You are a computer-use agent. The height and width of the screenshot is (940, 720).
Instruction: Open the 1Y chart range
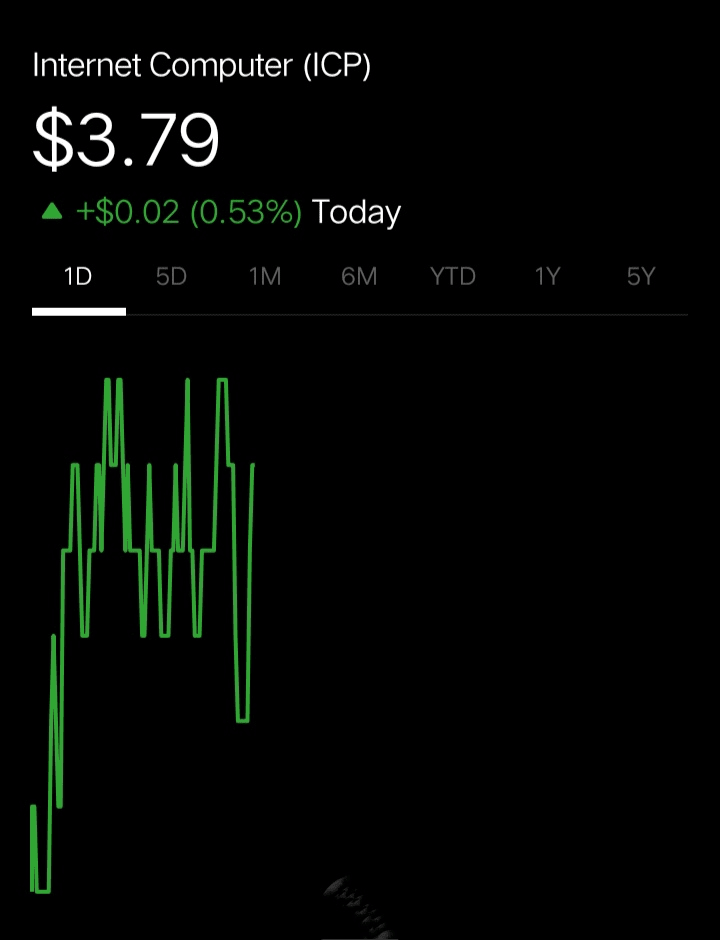pos(547,276)
